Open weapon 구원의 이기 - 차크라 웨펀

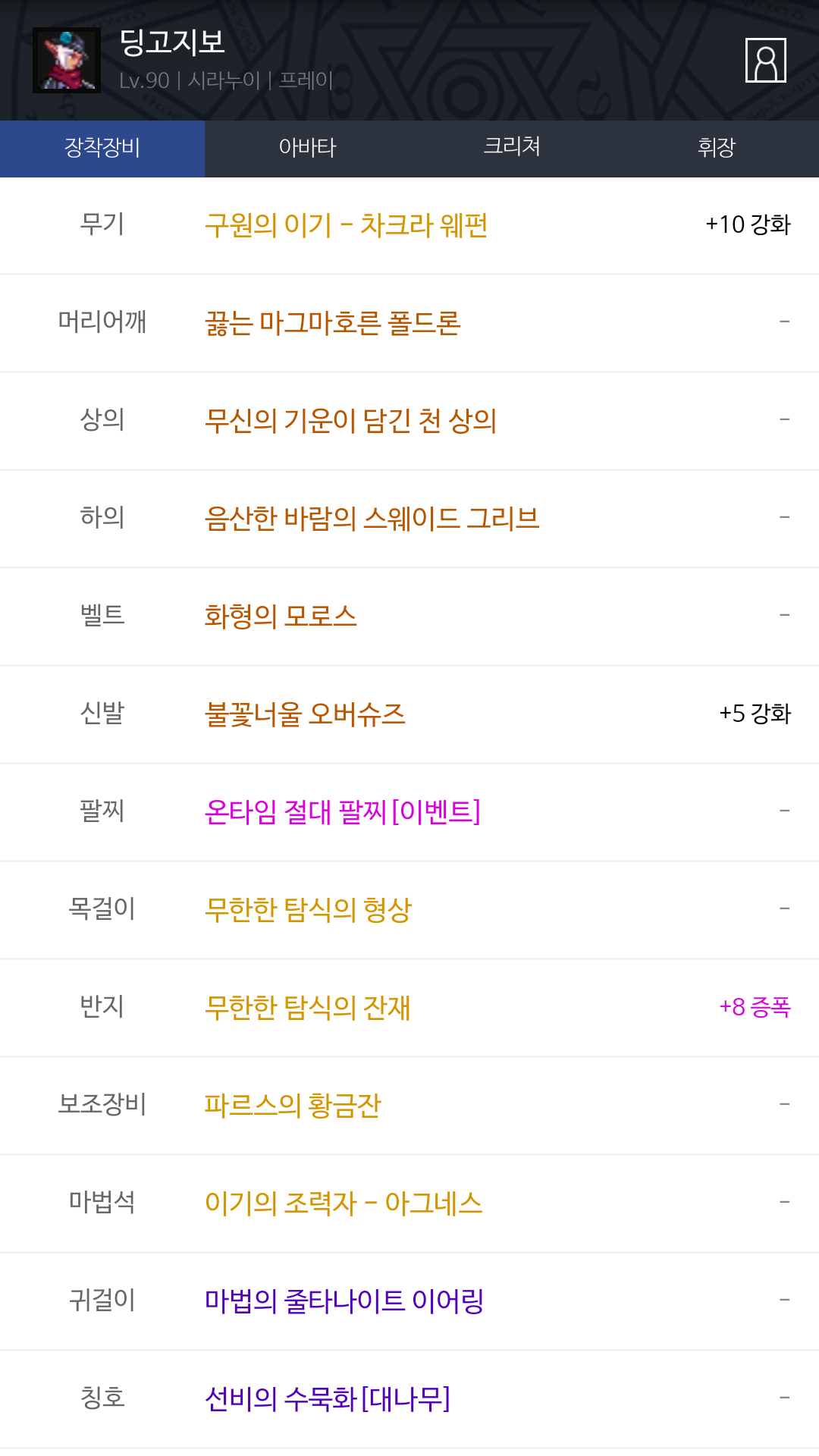346,226
